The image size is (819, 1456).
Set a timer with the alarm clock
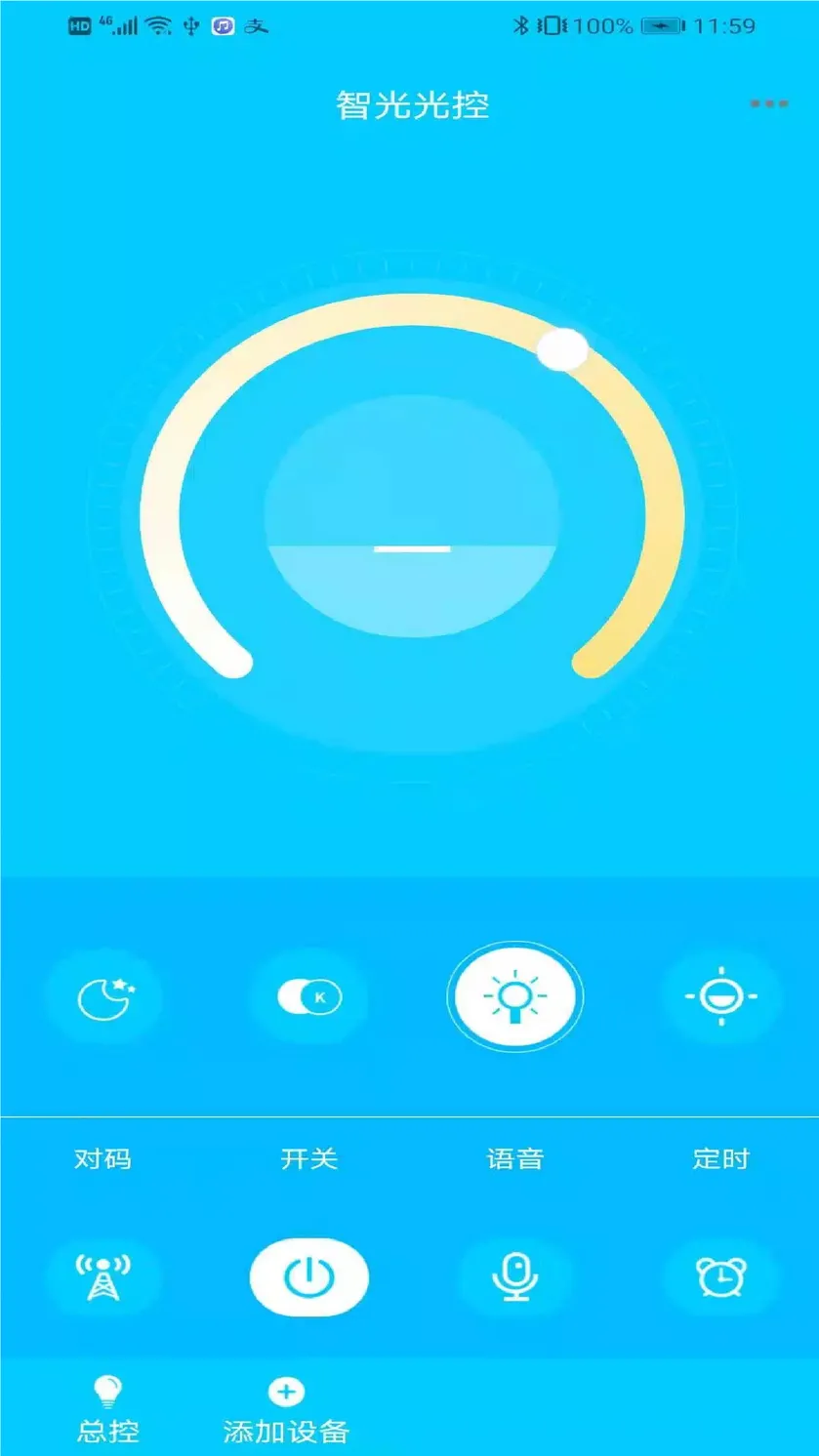[721, 1276]
